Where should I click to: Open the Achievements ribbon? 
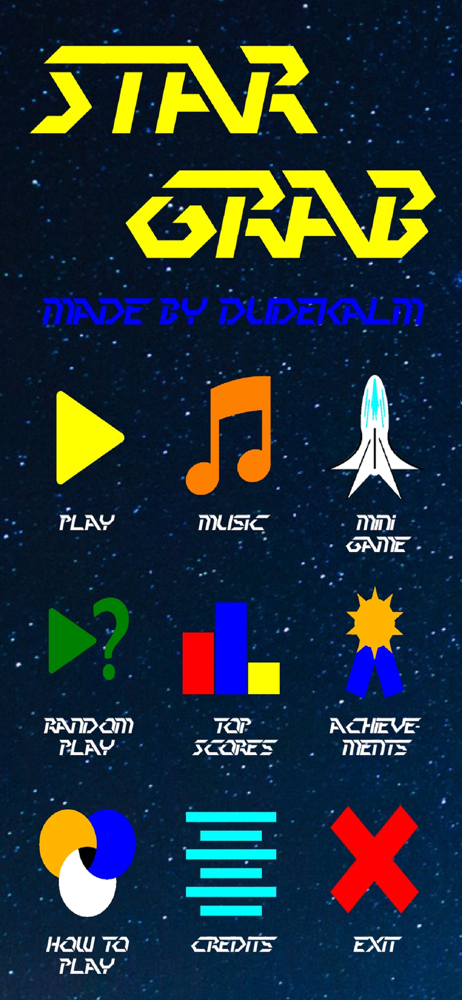point(375,643)
